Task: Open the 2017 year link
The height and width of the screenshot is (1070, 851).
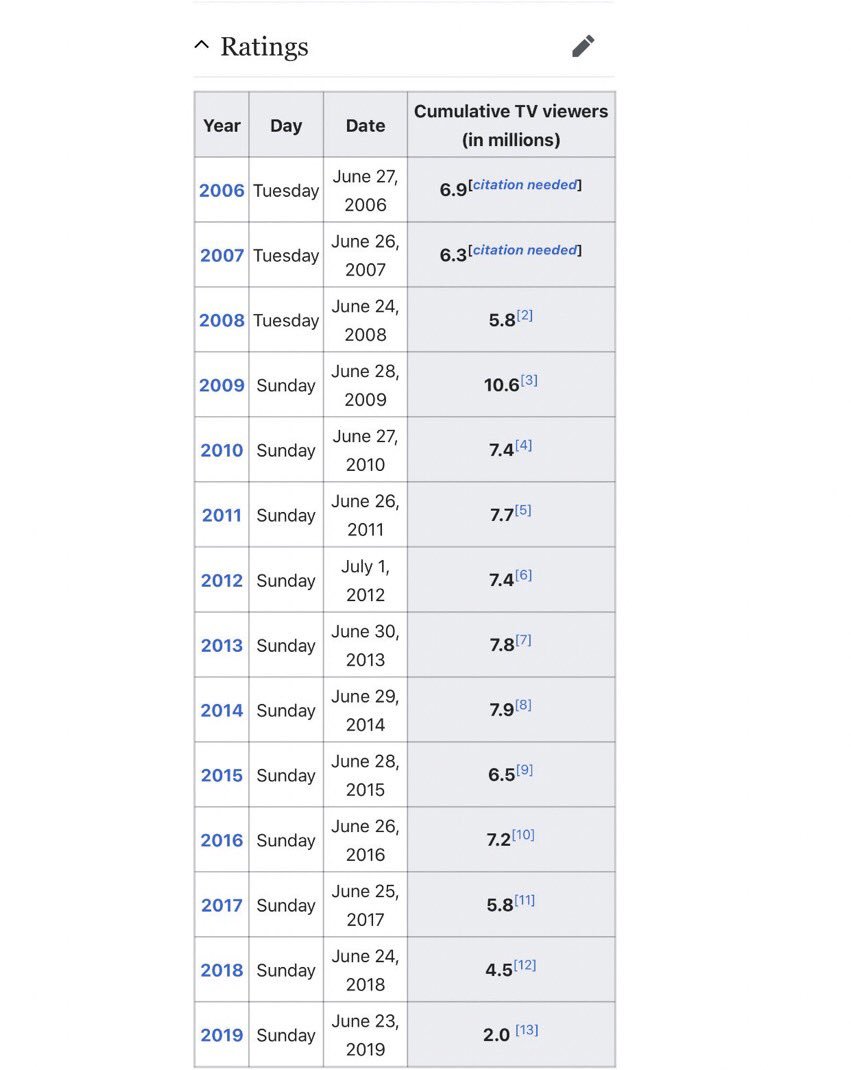Action: coord(221,905)
